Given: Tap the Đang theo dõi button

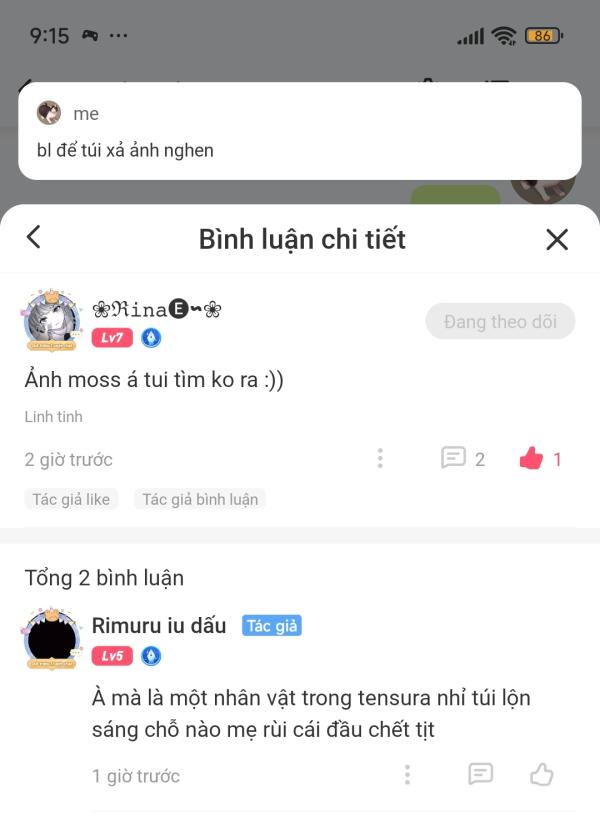Looking at the screenshot, I should [500, 322].
